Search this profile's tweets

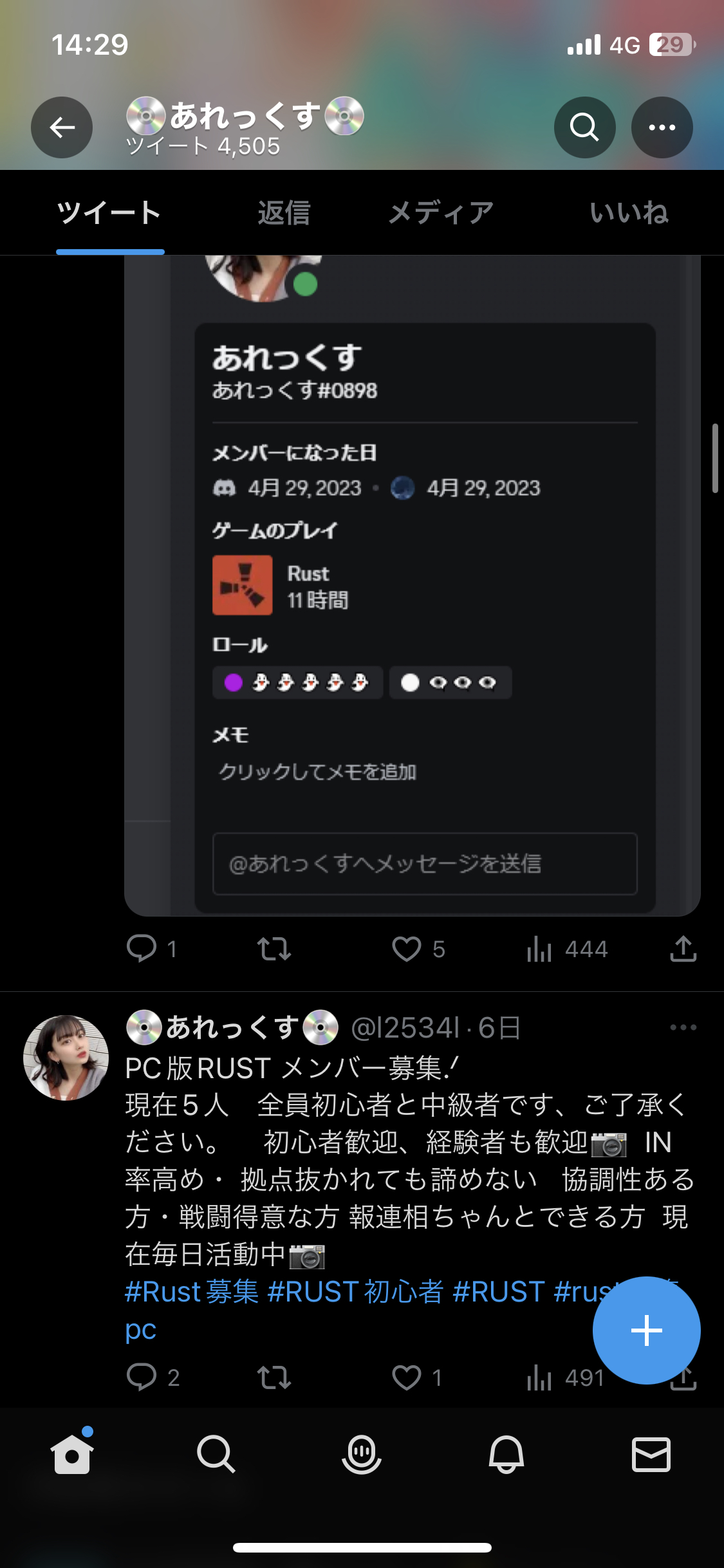click(x=584, y=127)
